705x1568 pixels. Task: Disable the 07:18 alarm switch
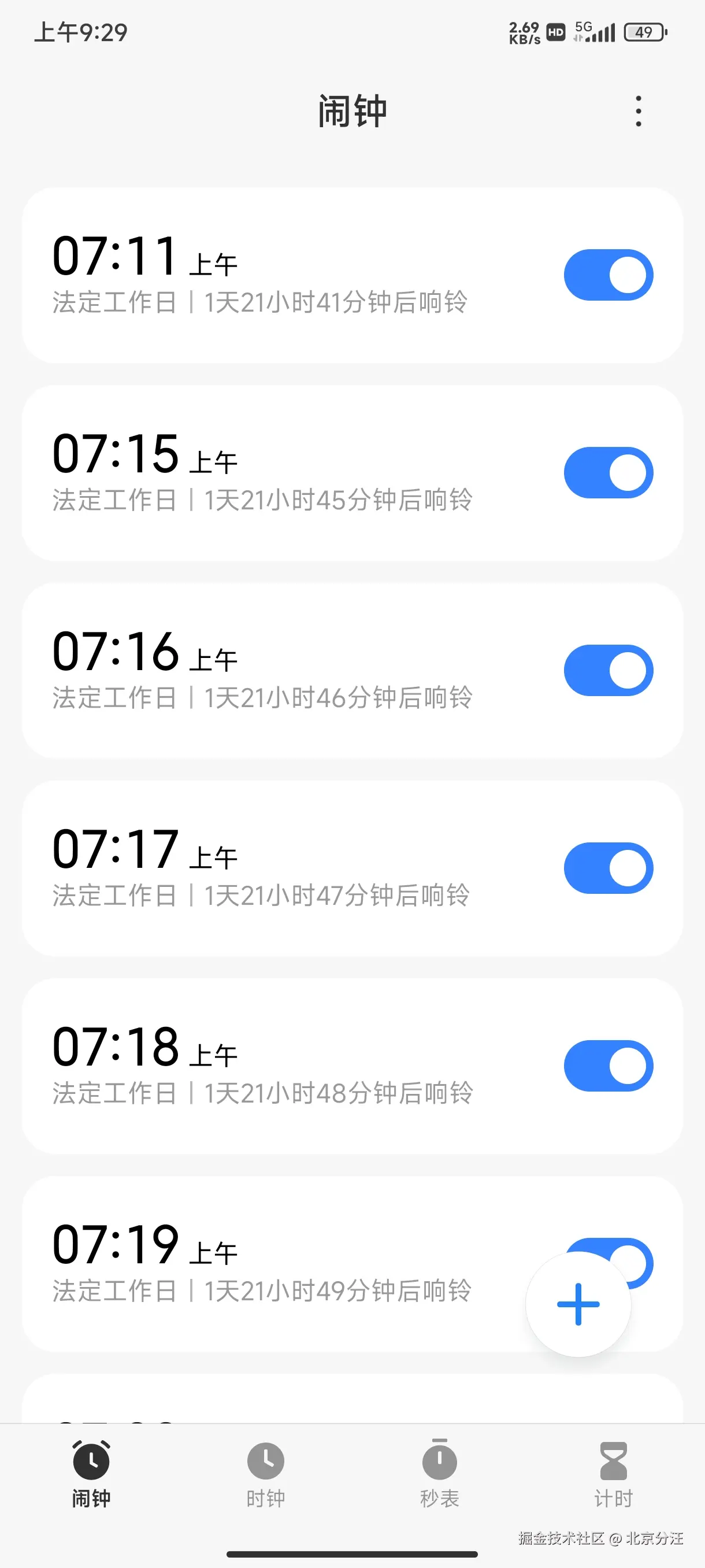(607, 1066)
